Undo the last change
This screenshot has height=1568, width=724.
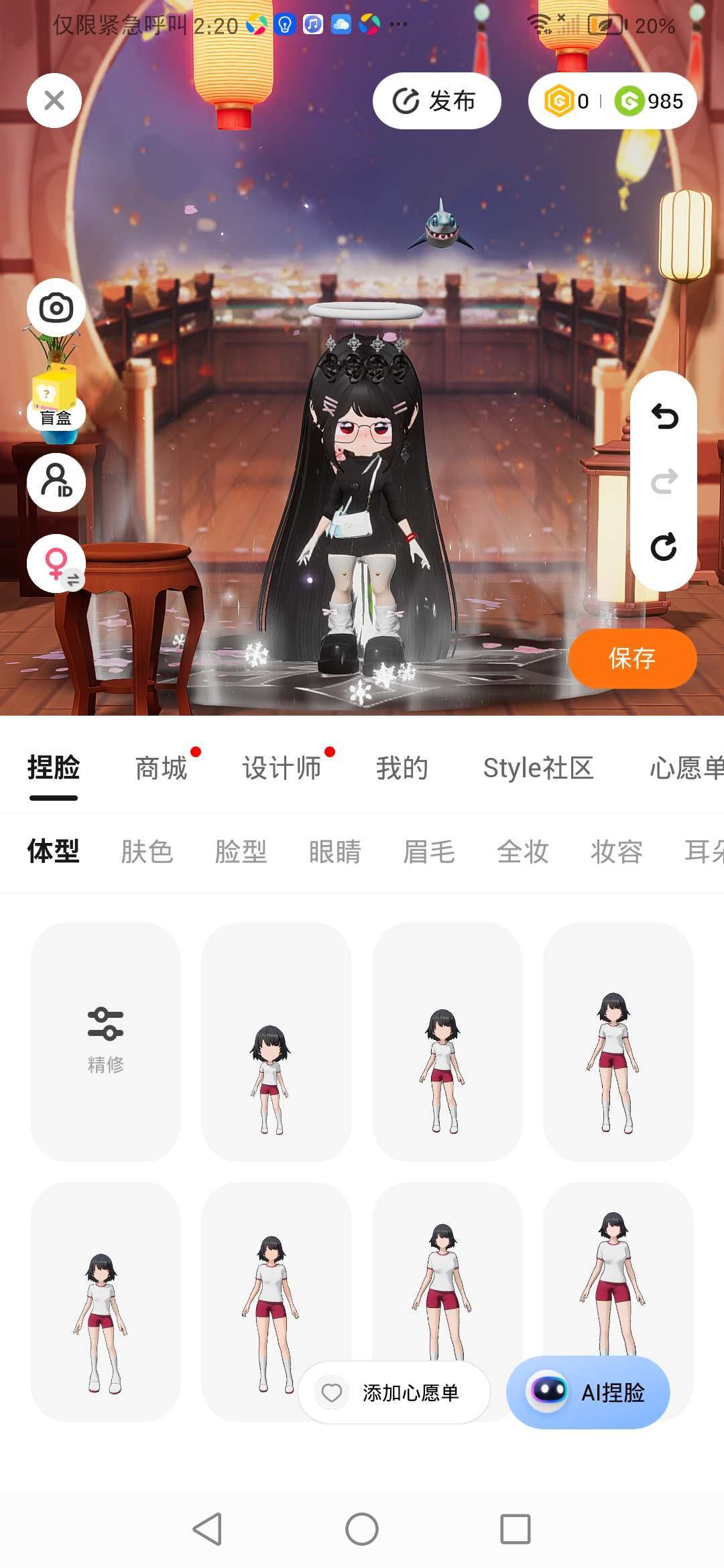664,417
